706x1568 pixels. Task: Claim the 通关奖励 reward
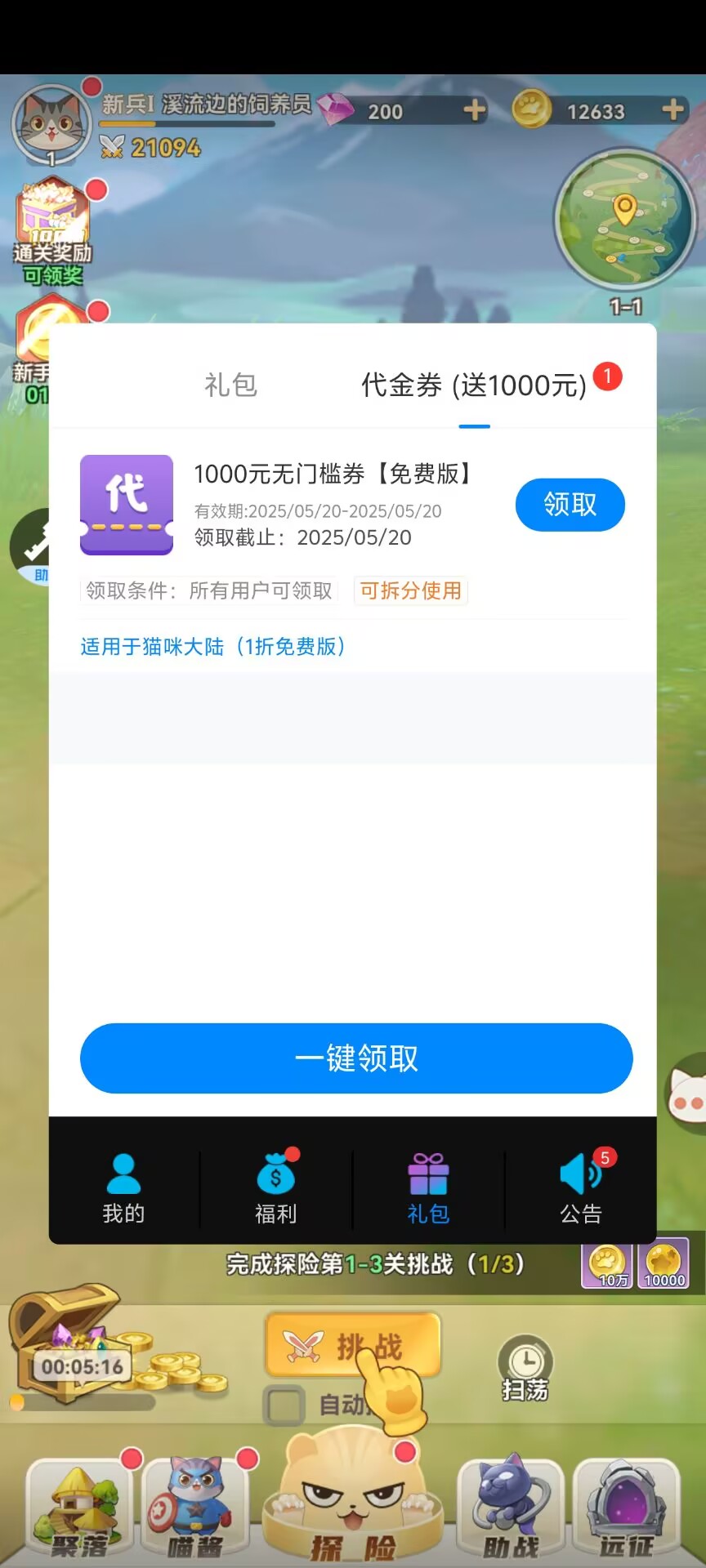click(x=52, y=232)
